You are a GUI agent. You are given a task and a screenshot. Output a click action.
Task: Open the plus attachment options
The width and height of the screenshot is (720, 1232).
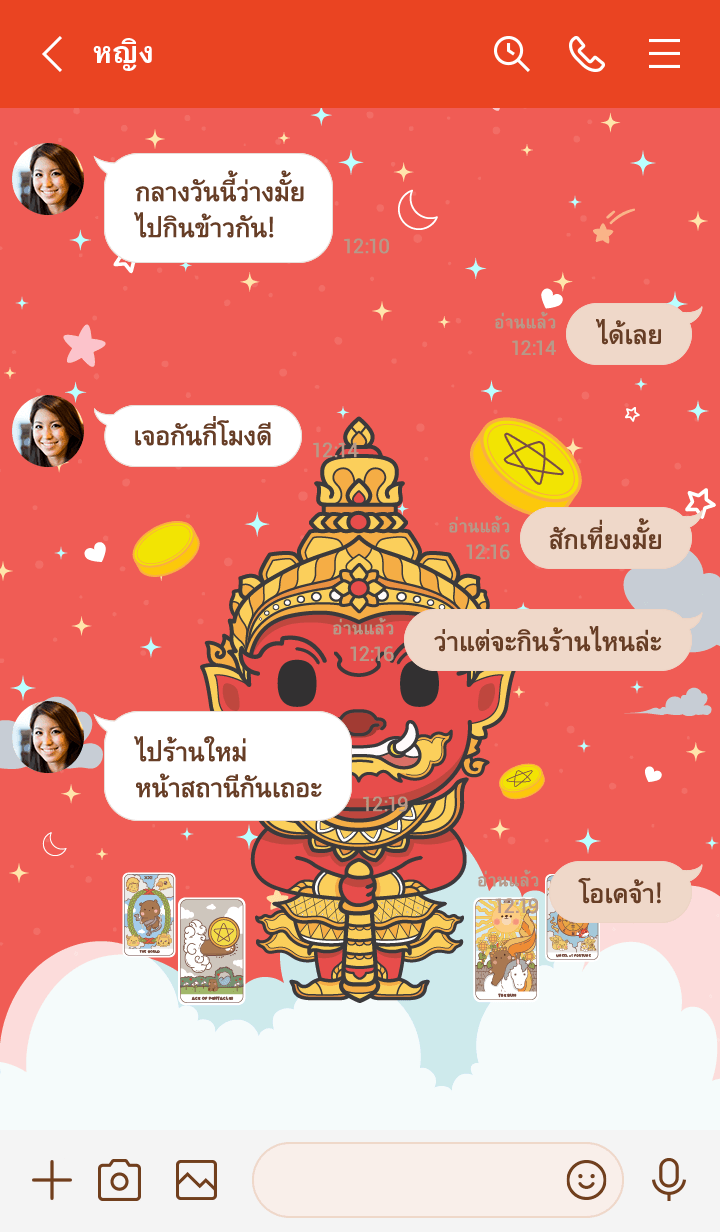coord(52,1180)
